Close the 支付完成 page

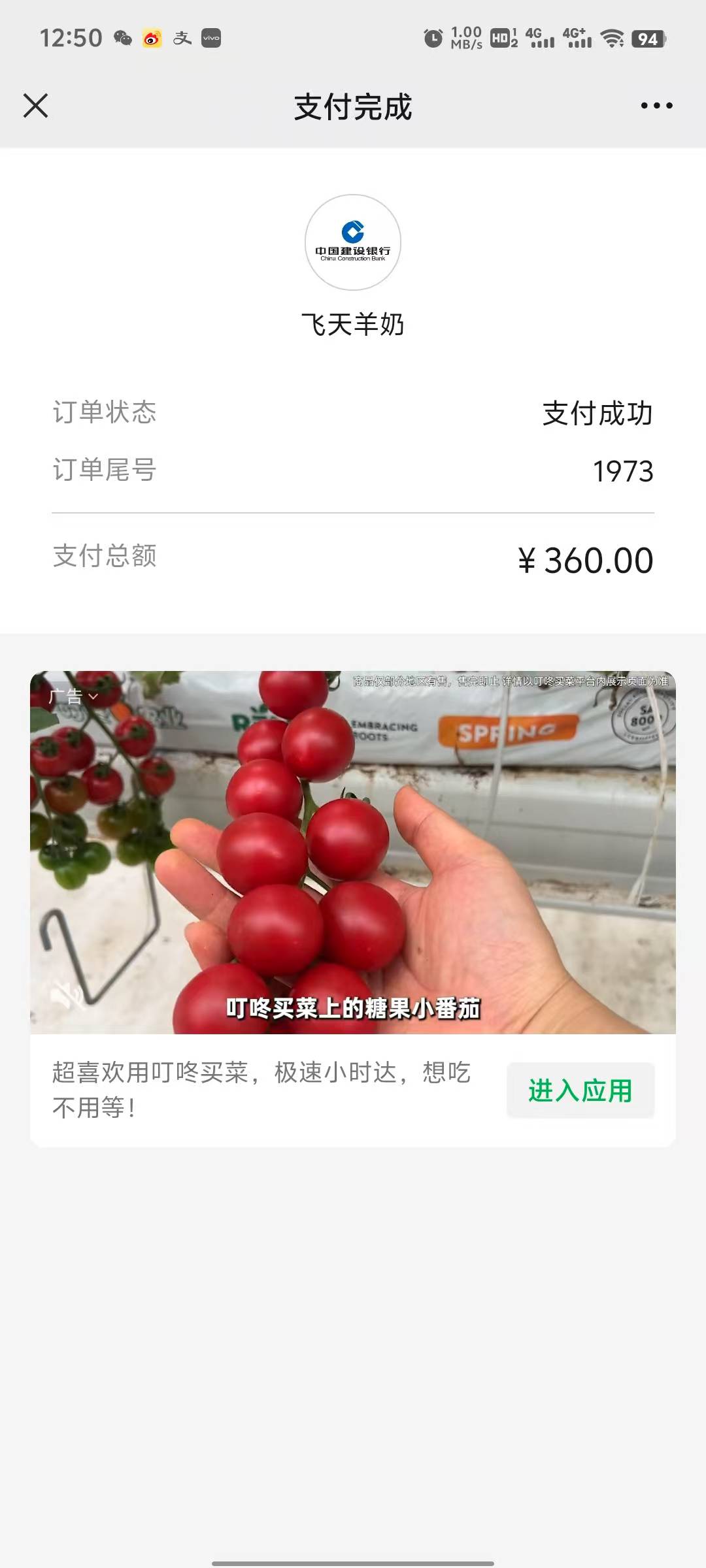tap(36, 106)
